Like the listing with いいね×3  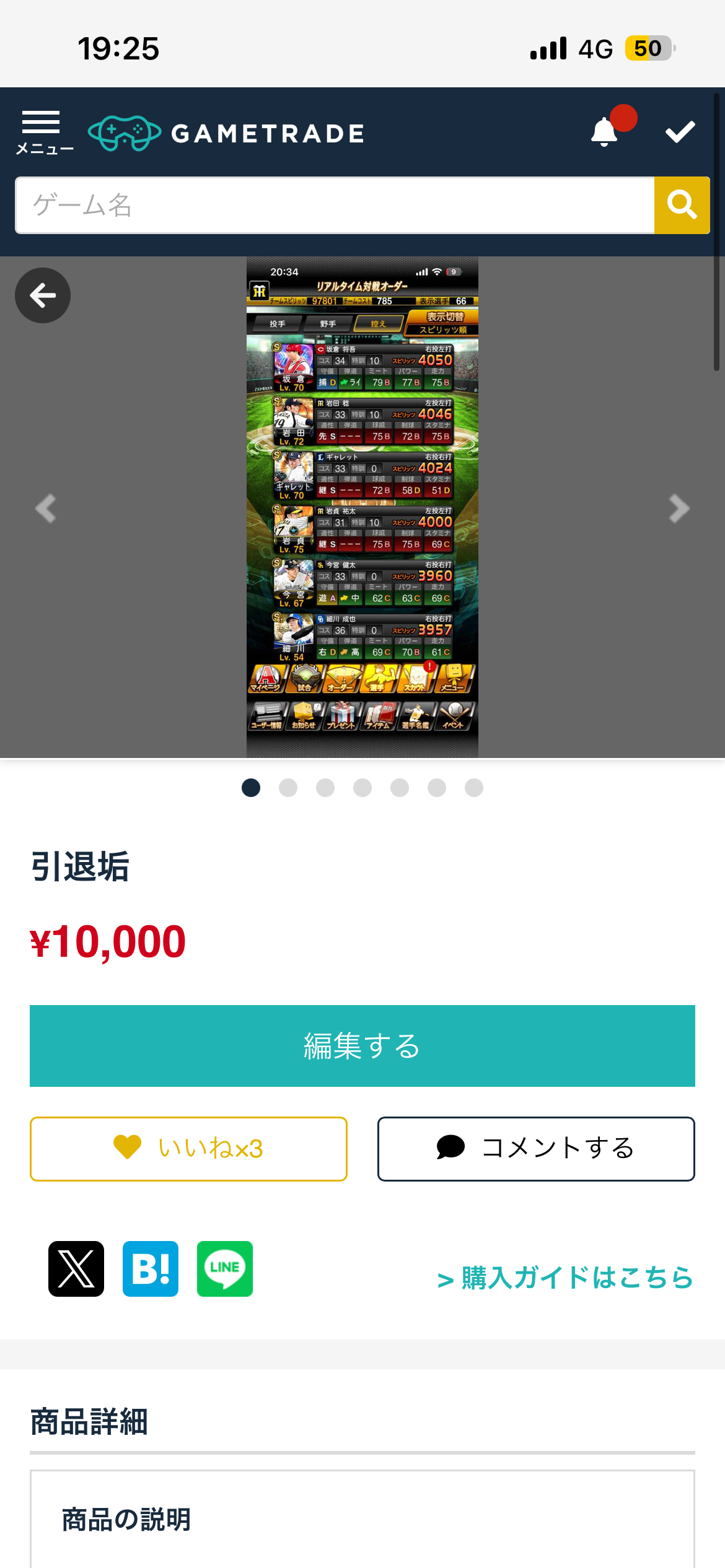pyautogui.click(x=188, y=1148)
